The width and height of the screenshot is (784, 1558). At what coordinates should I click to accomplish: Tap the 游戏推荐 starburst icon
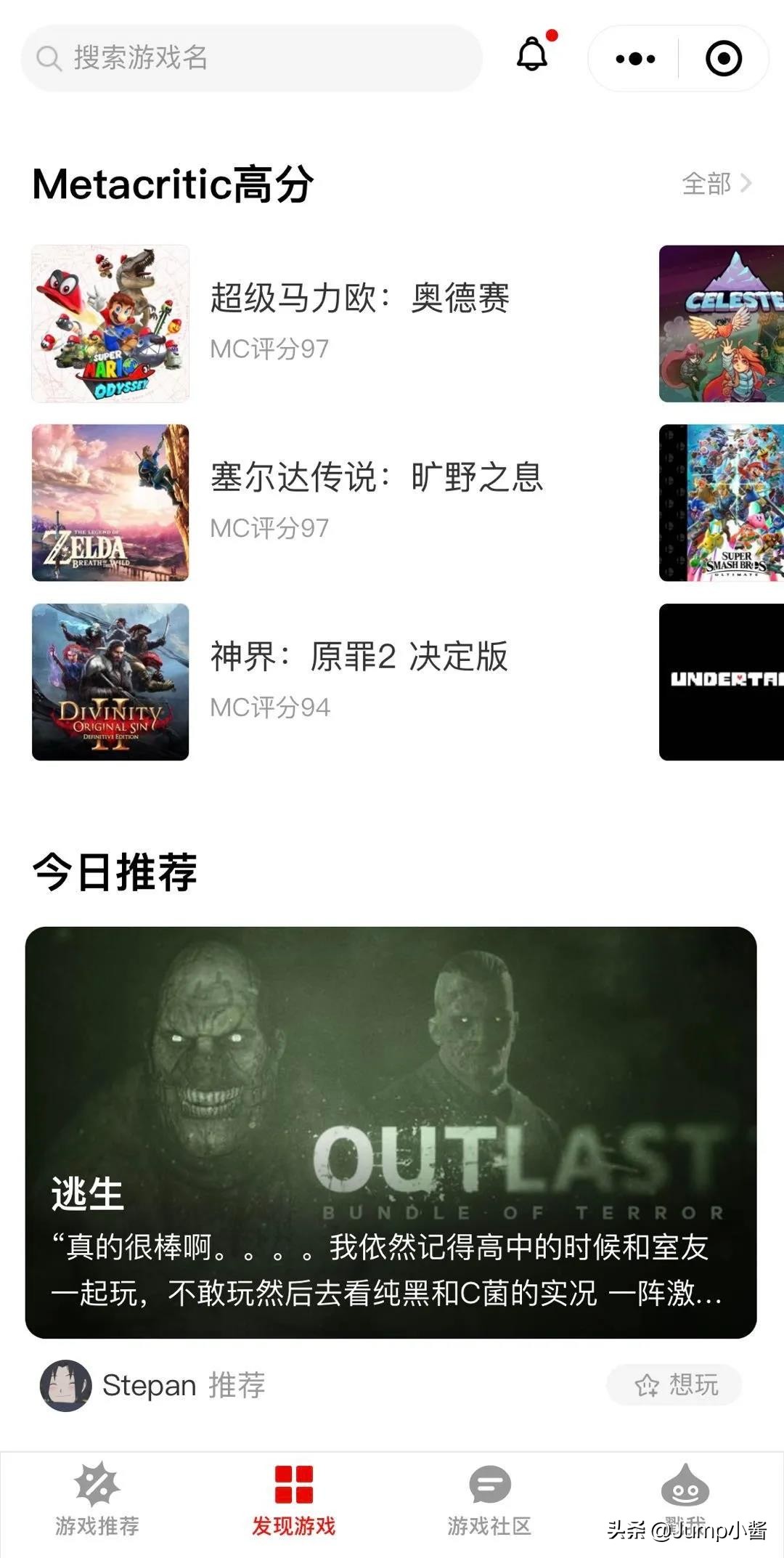96,1484
